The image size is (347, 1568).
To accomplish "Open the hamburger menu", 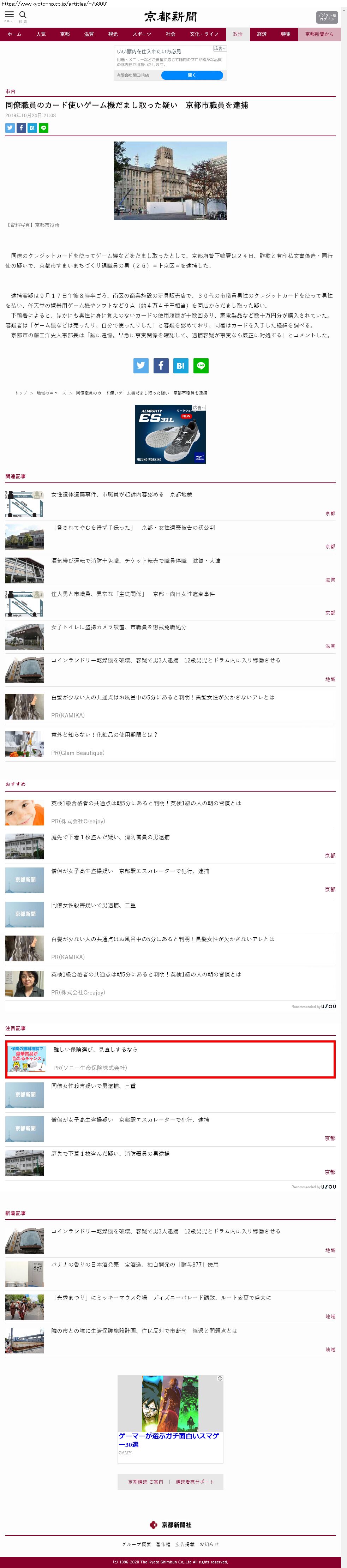I will click(x=9, y=15).
